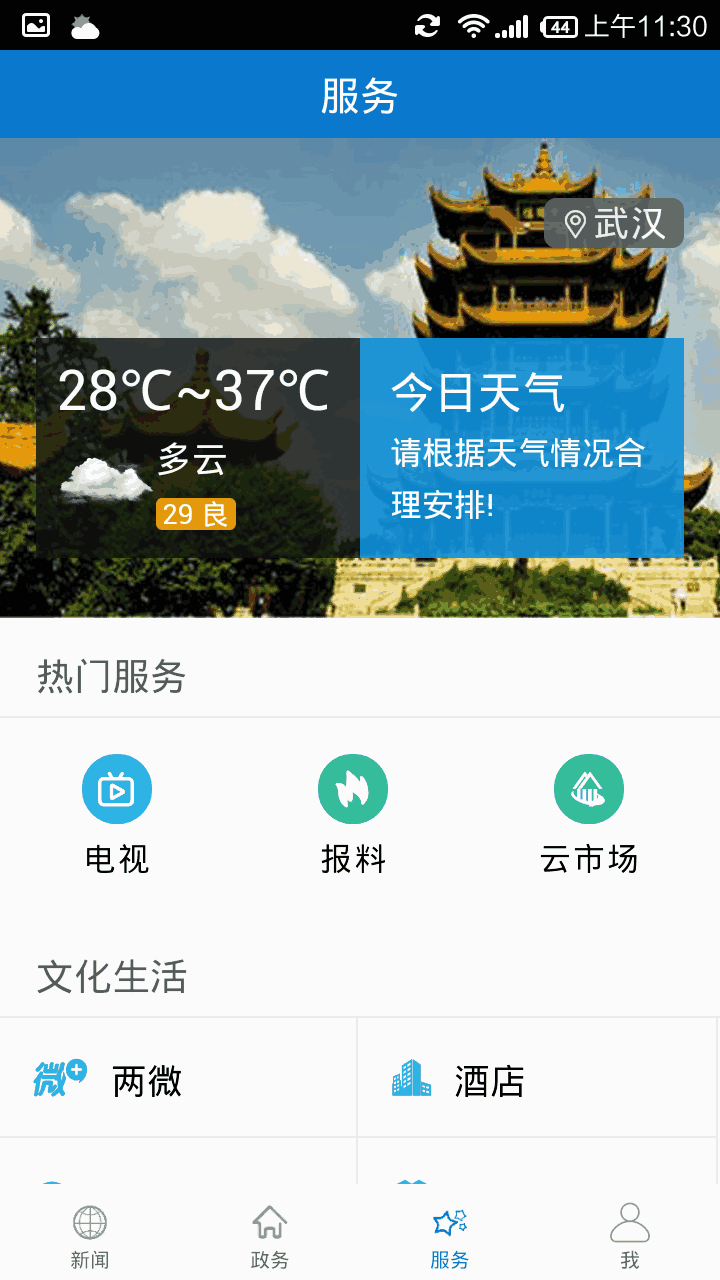Open the 我 tab in bottom navigation
The width and height of the screenshot is (720, 1280).
point(630,1235)
